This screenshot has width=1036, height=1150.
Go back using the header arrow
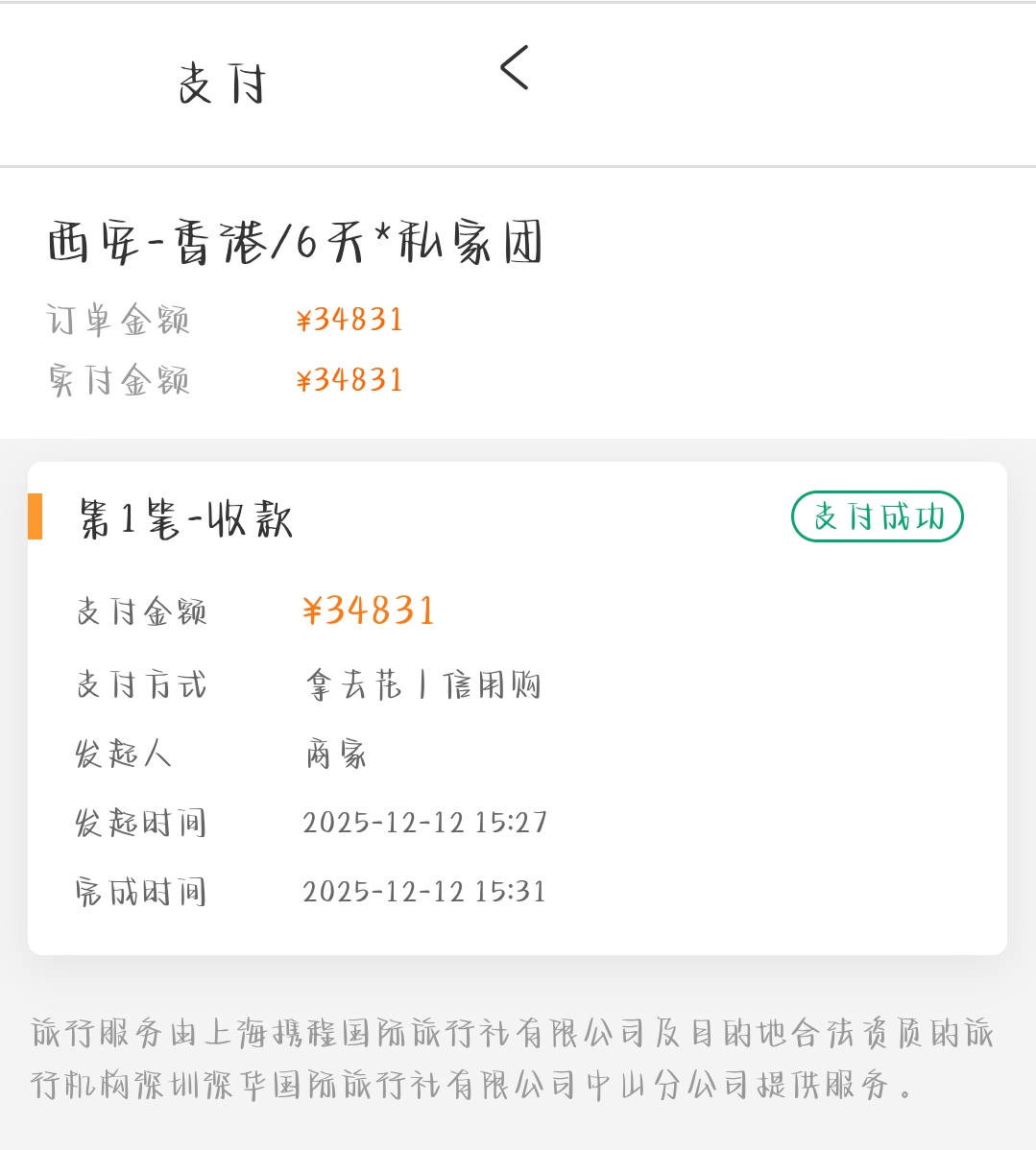pos(515,68)
